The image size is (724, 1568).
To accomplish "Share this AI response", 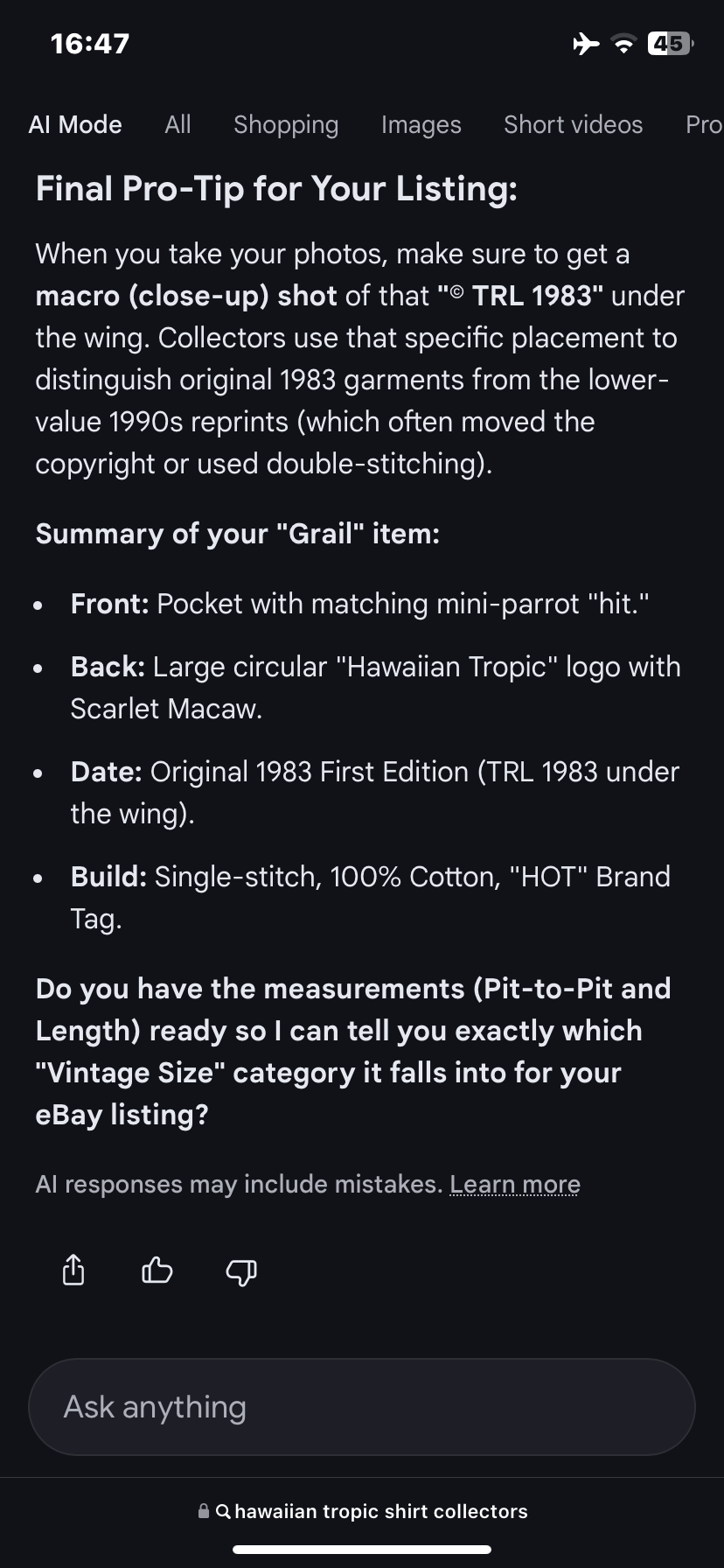I will pos(73,1270).
